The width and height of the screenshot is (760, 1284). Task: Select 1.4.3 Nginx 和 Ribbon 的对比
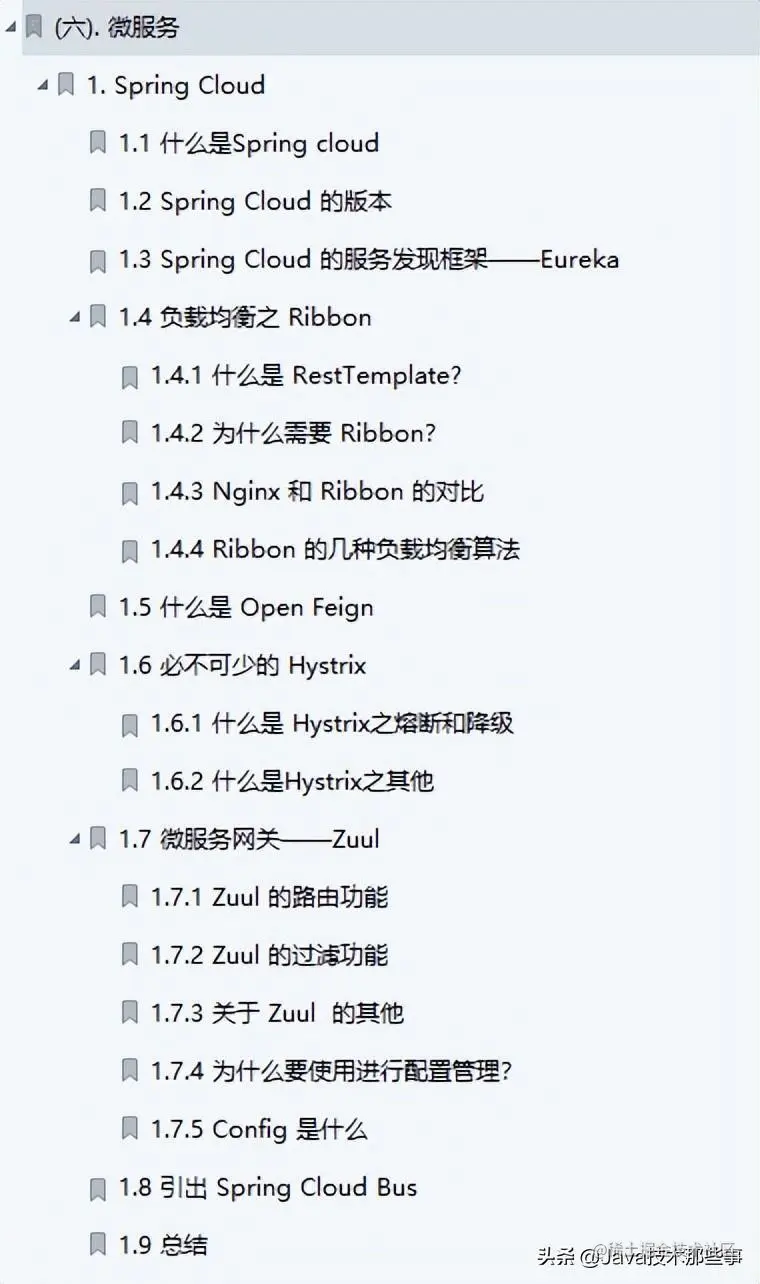click(317, 491)
